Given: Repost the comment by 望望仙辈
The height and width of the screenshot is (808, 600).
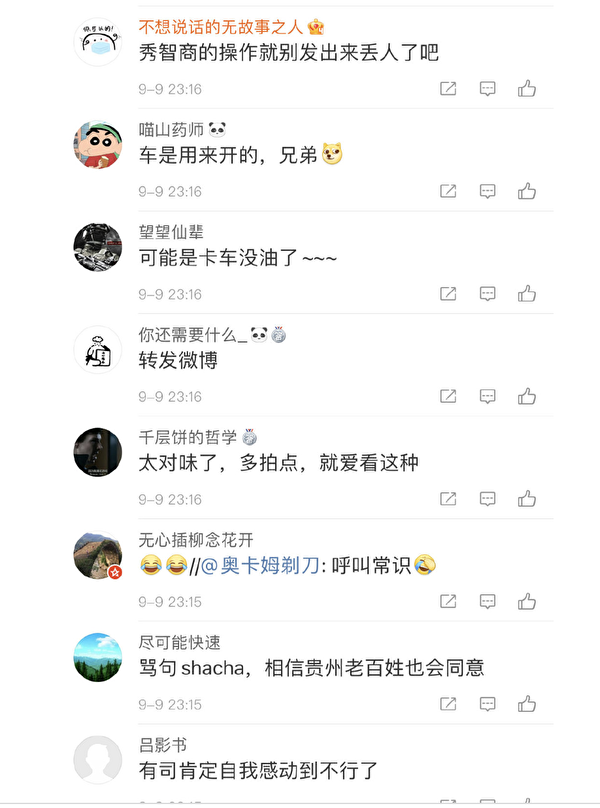Looking at the screenshot, I should pyautogui.click(x=448, y=294).
